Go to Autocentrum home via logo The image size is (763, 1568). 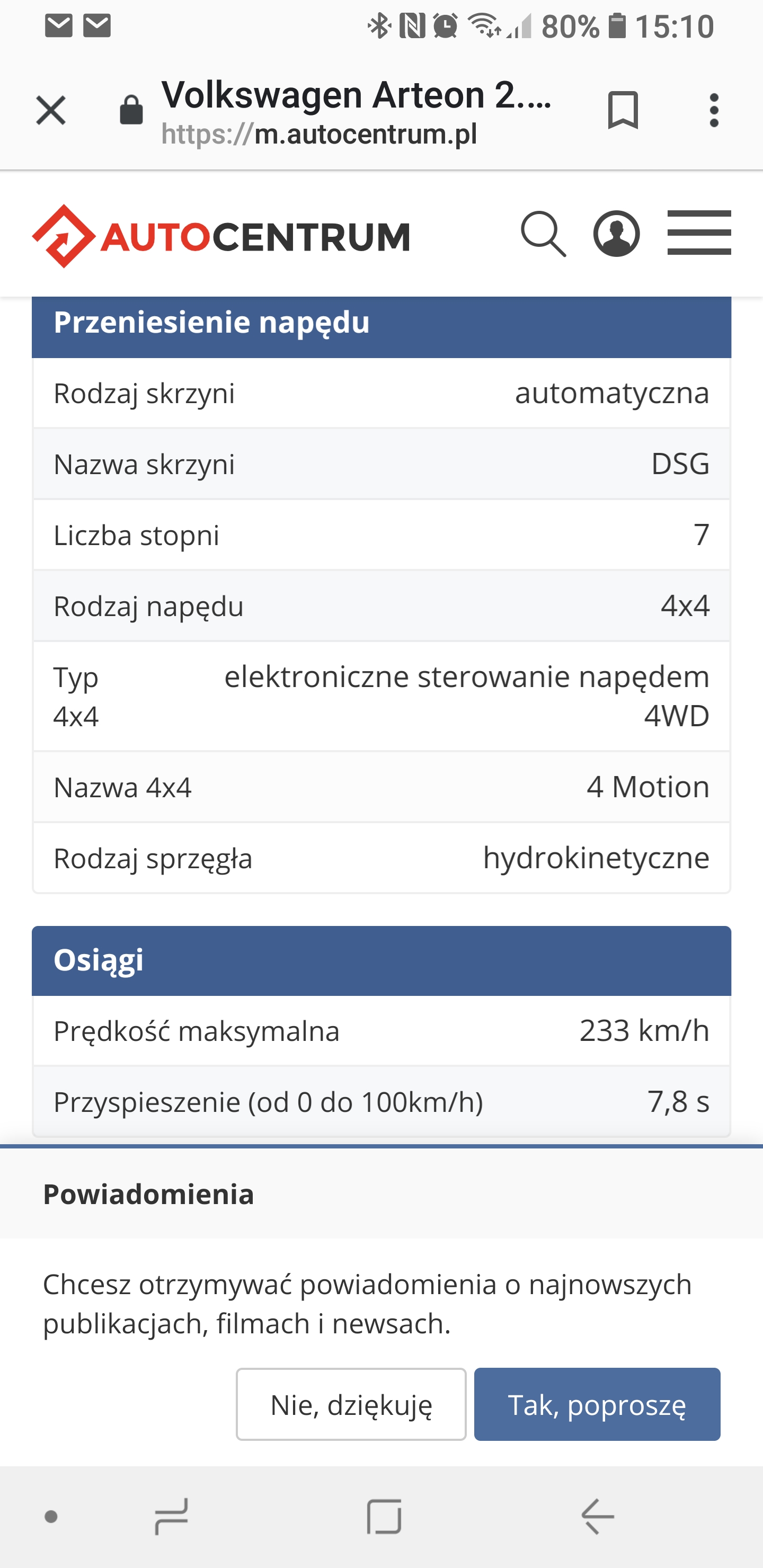(220, 236)
